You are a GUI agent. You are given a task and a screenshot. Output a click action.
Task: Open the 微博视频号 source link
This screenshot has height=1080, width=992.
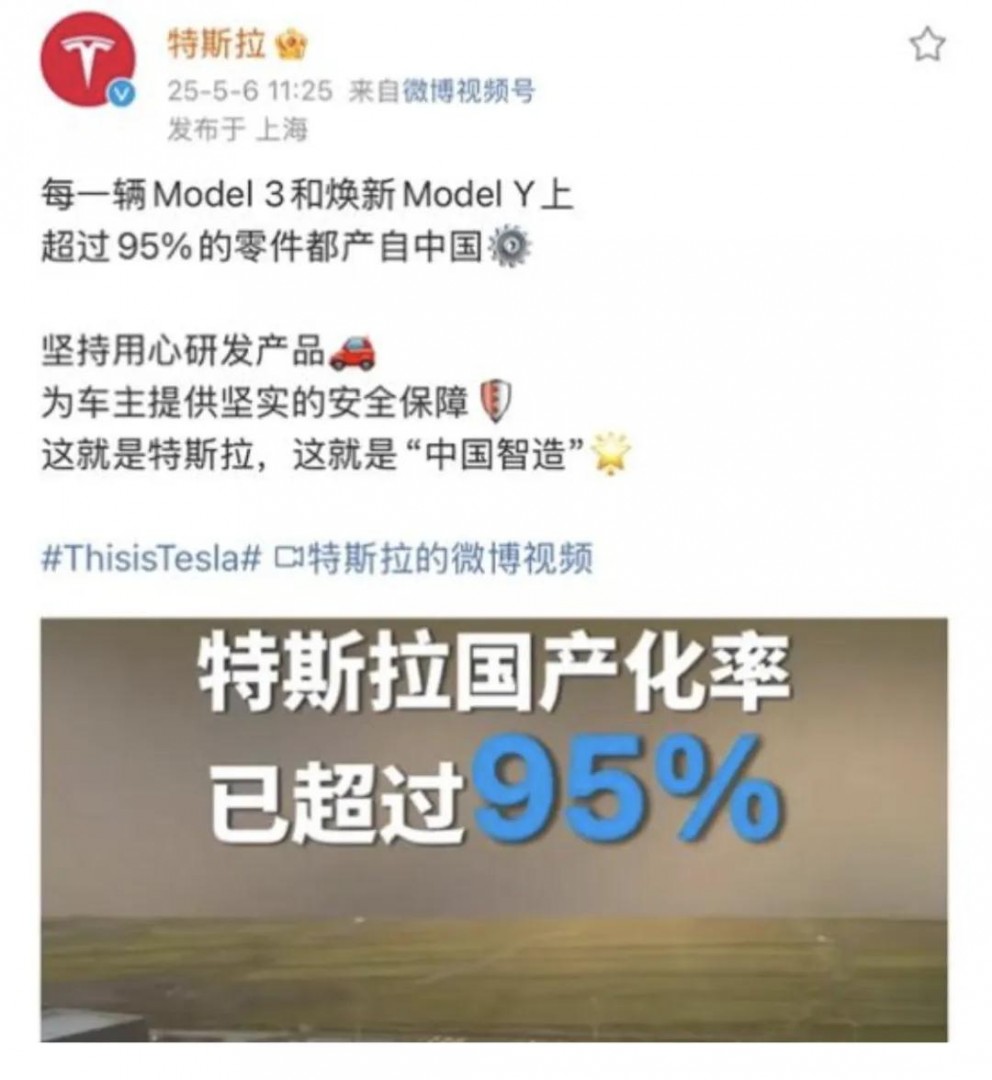tap(469, 92)
